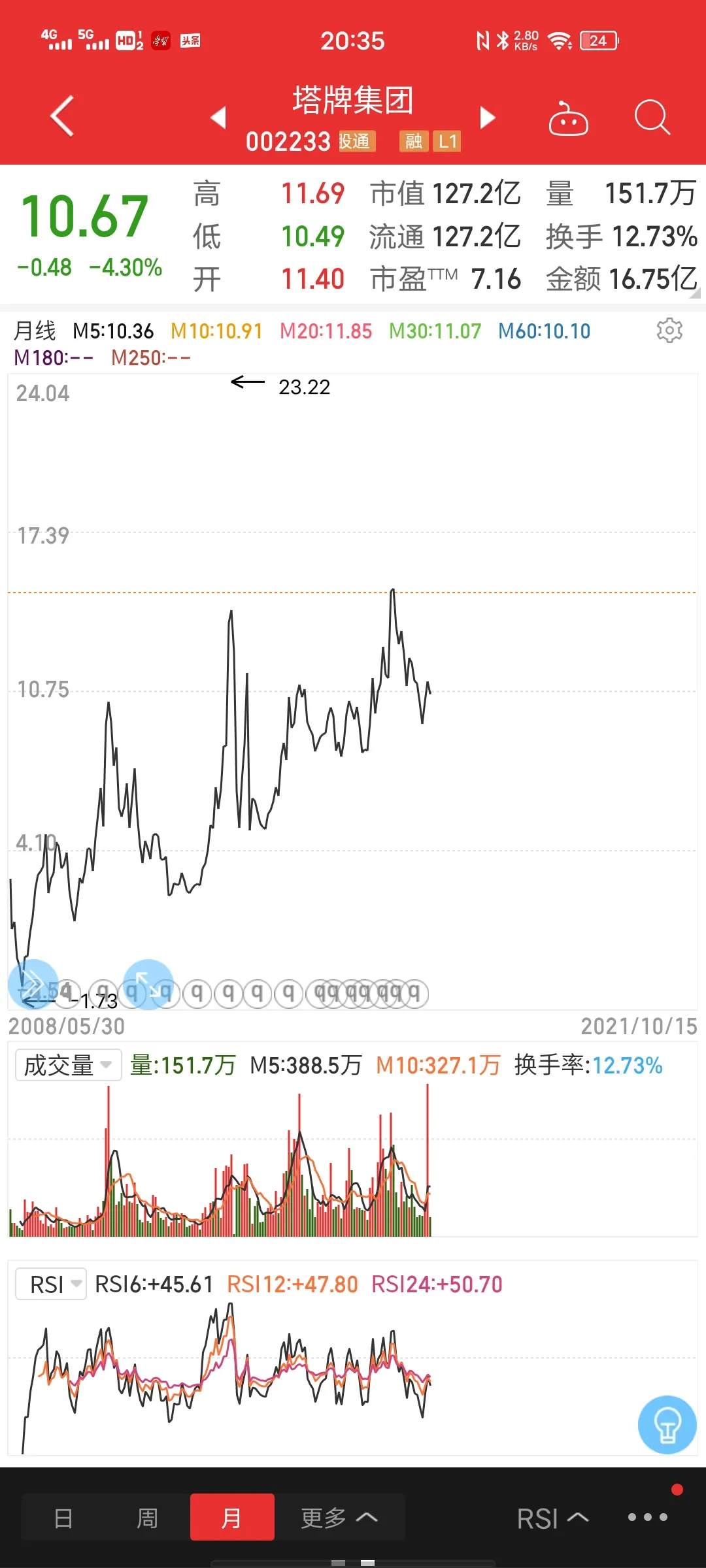Select the 月 monthly chart tab
Screen dimensions: 706x1568
pos(232,1518)
